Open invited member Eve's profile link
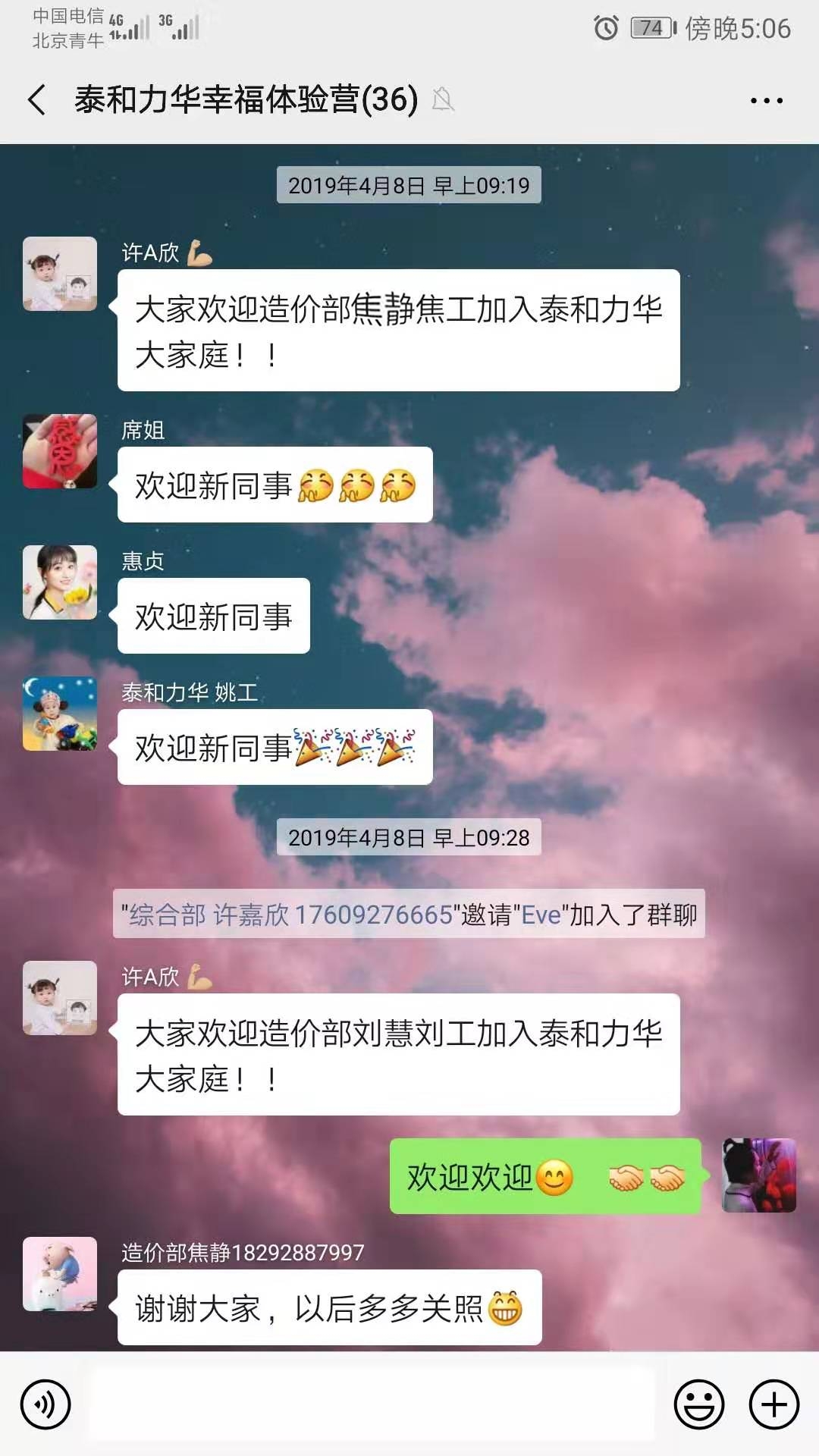The width and height of the screenshot is (819, 1456). 541,915
